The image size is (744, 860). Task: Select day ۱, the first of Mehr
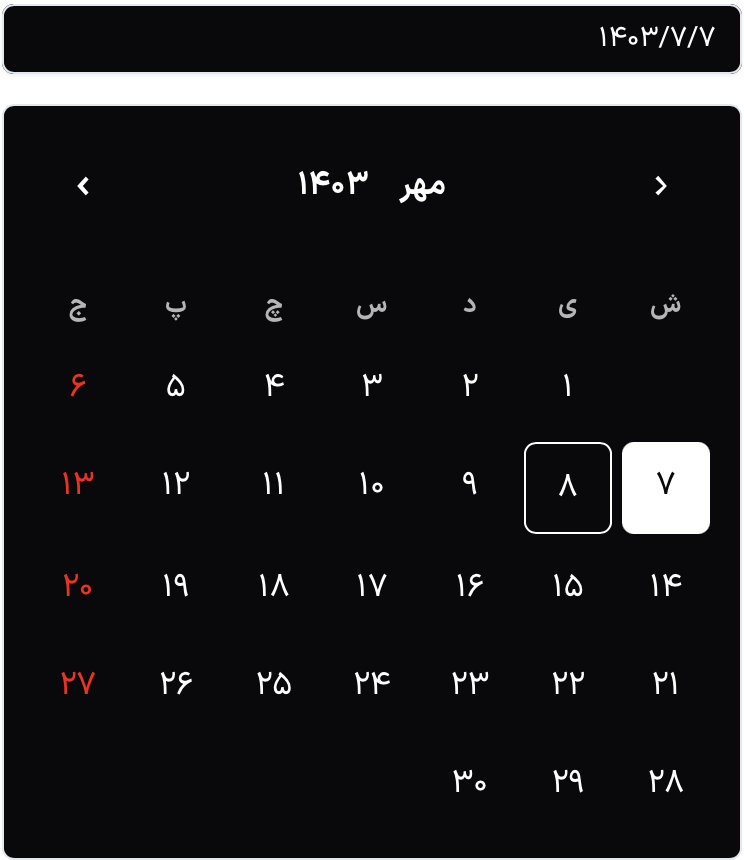(x=567, y=385)
